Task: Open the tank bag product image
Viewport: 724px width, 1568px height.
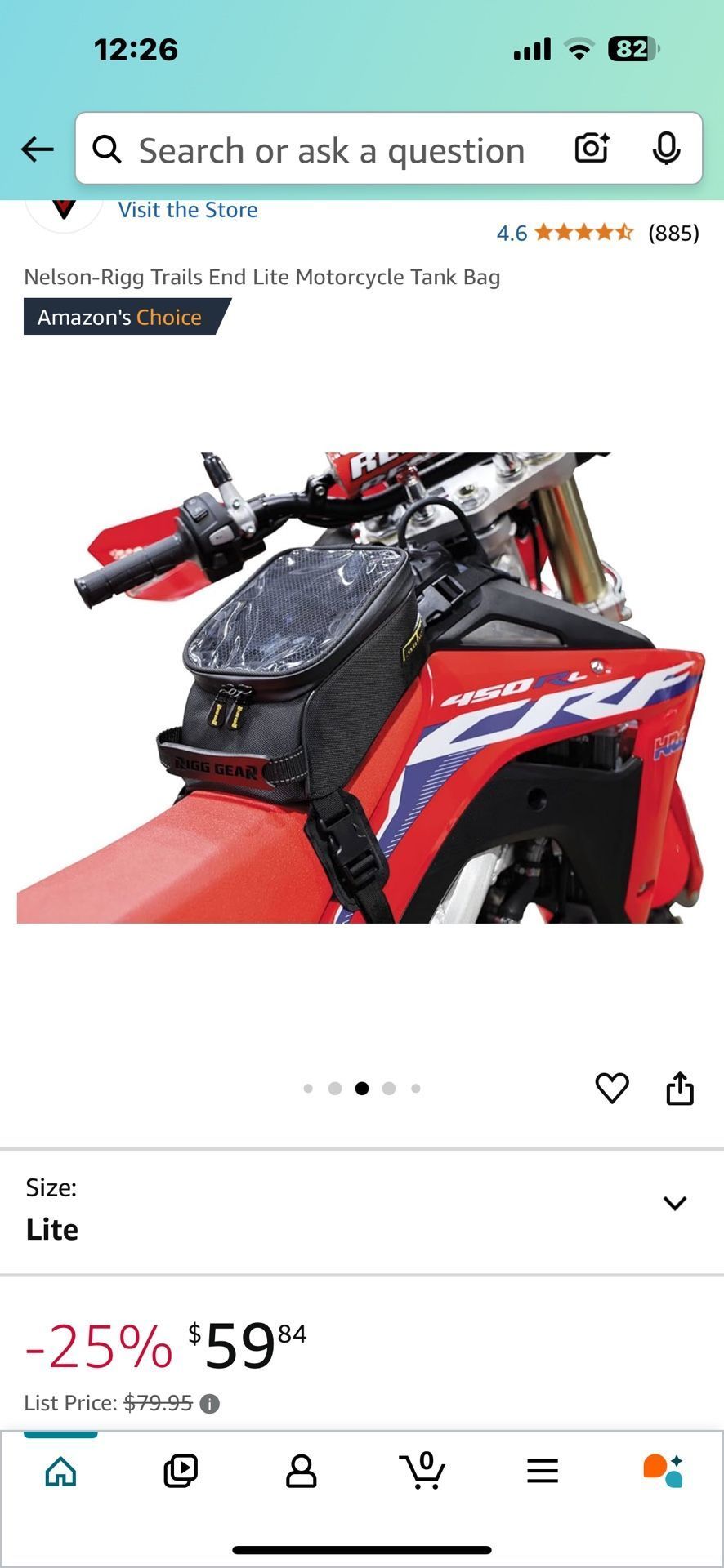Action: (x=361, y=688)
